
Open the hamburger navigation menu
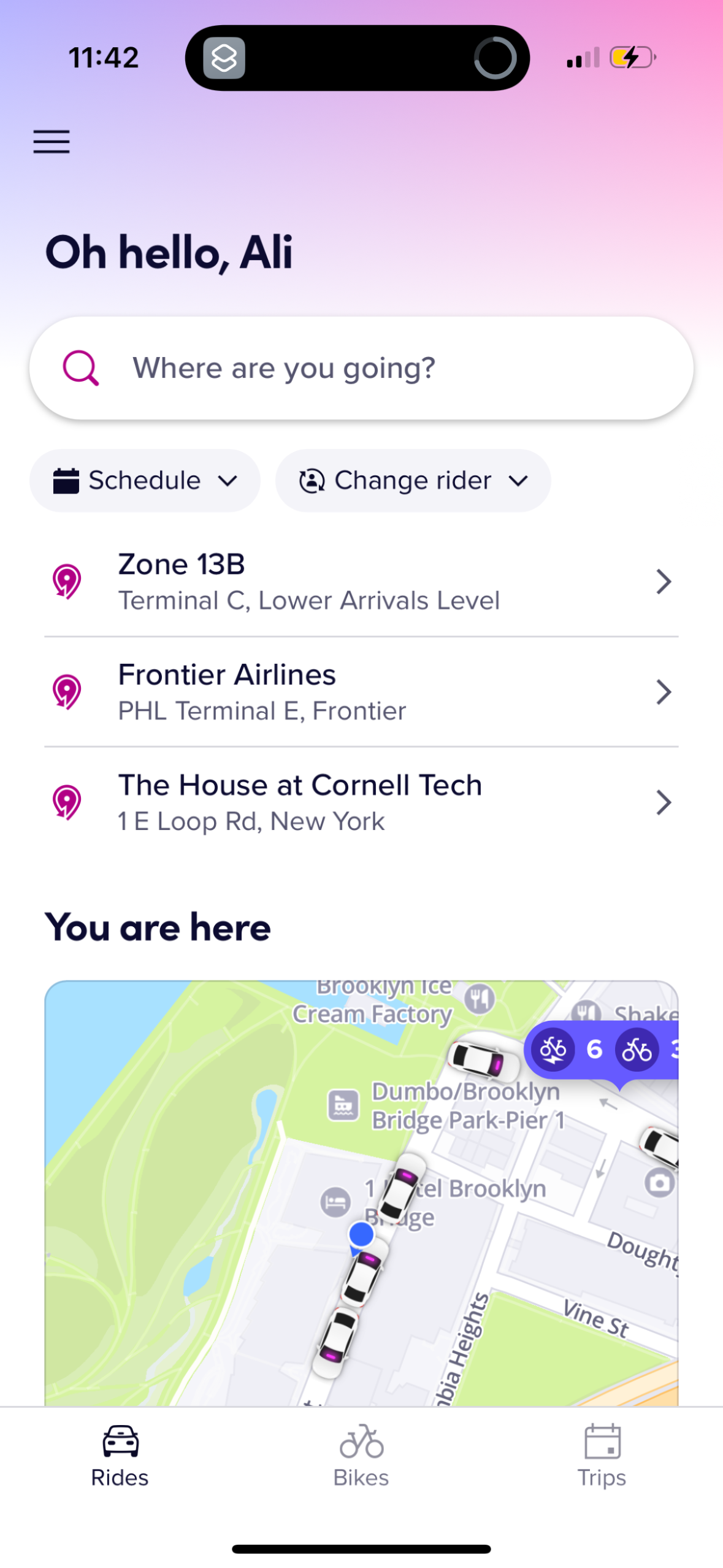[x=51, y=142]
